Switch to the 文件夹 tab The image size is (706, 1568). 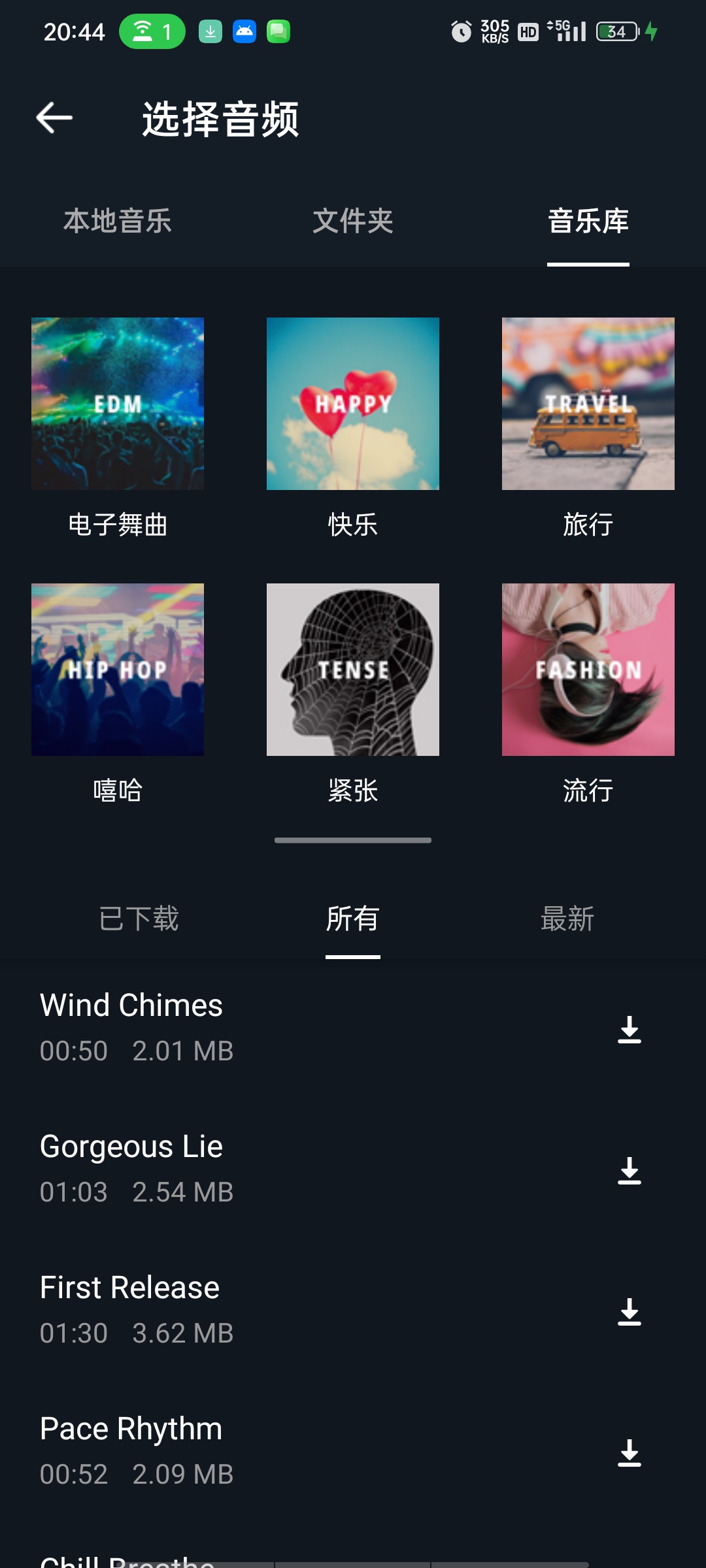[353, 221]
